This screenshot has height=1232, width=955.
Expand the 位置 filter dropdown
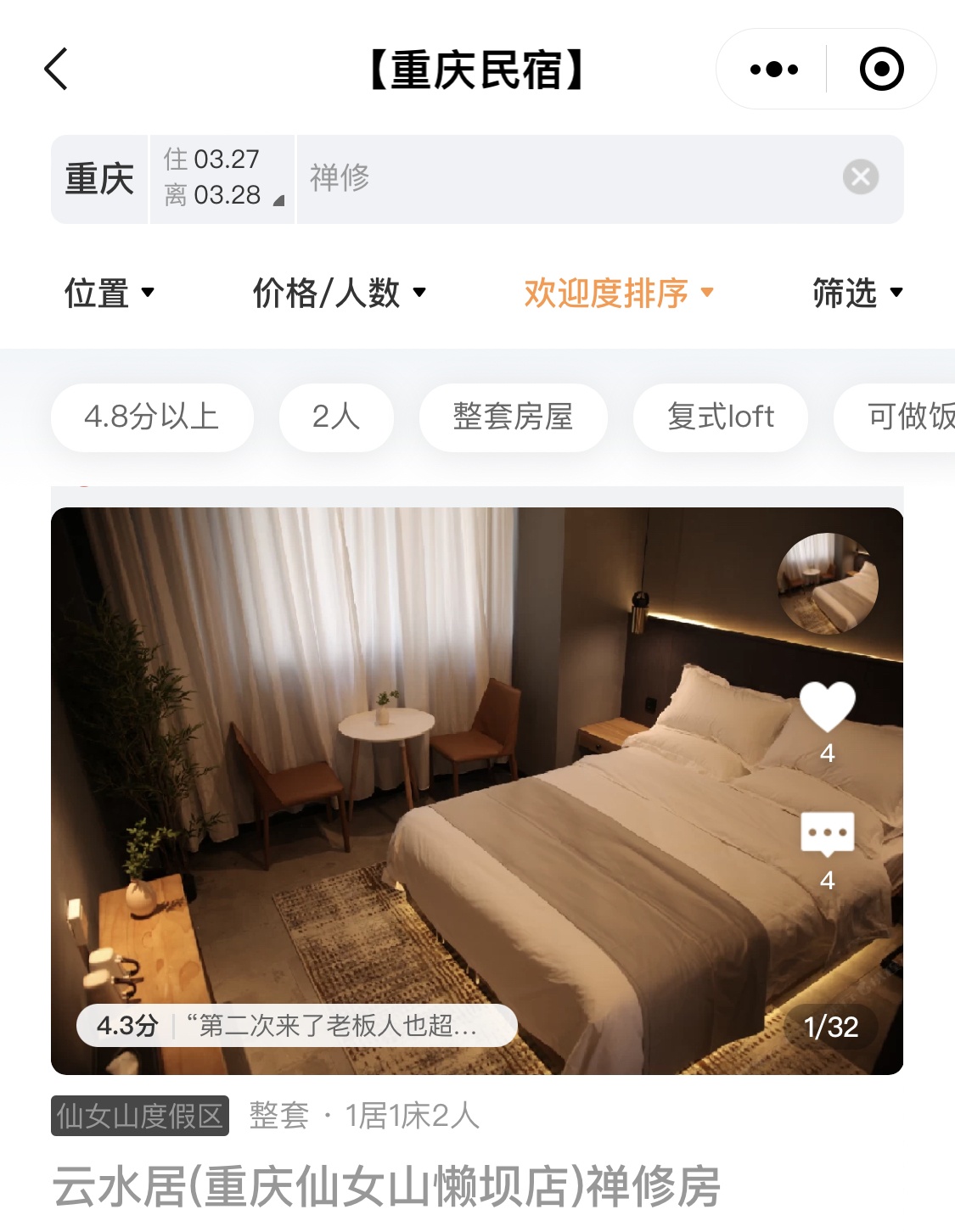pyautogui.click(x=109, y=294)
